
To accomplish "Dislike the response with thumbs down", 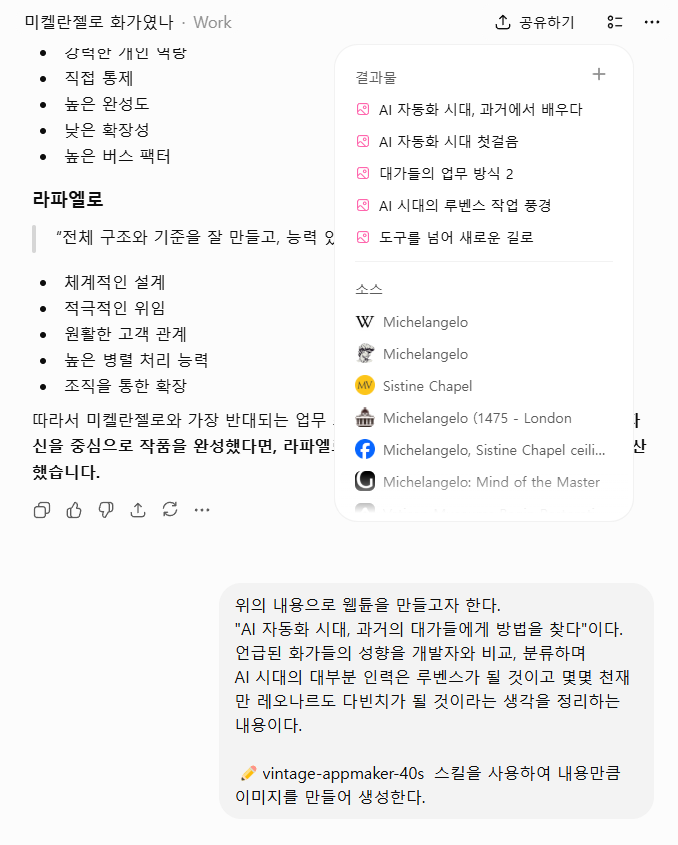I will 106,510.
